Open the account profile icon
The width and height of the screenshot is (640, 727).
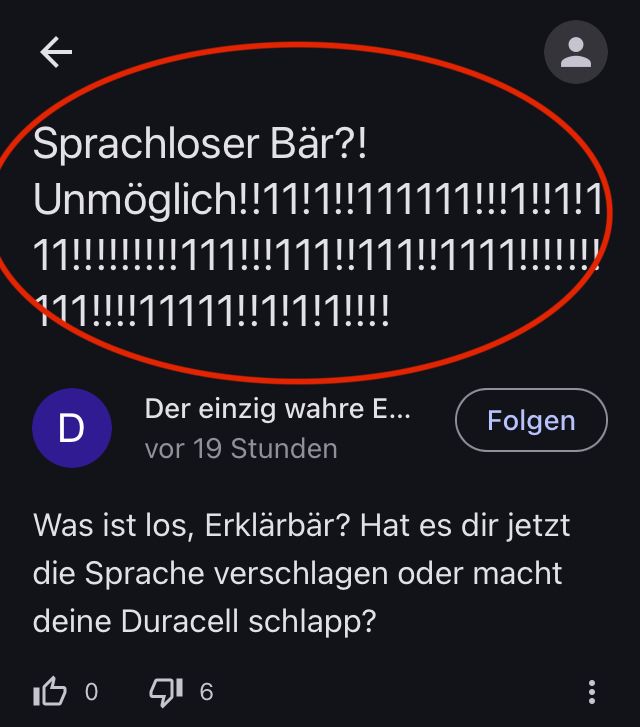tap(576, 52)
